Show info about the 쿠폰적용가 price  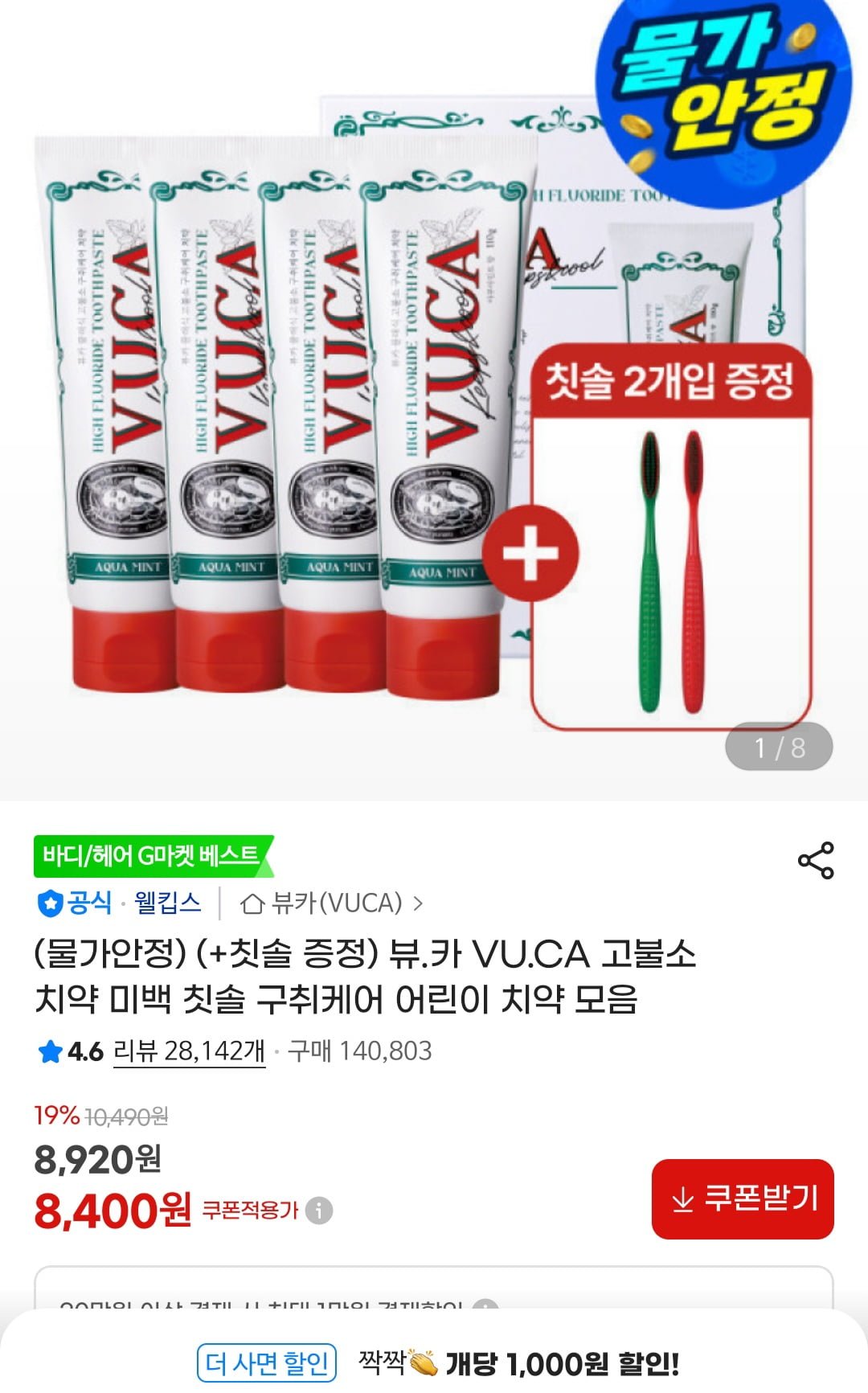tap(319, 1211)
